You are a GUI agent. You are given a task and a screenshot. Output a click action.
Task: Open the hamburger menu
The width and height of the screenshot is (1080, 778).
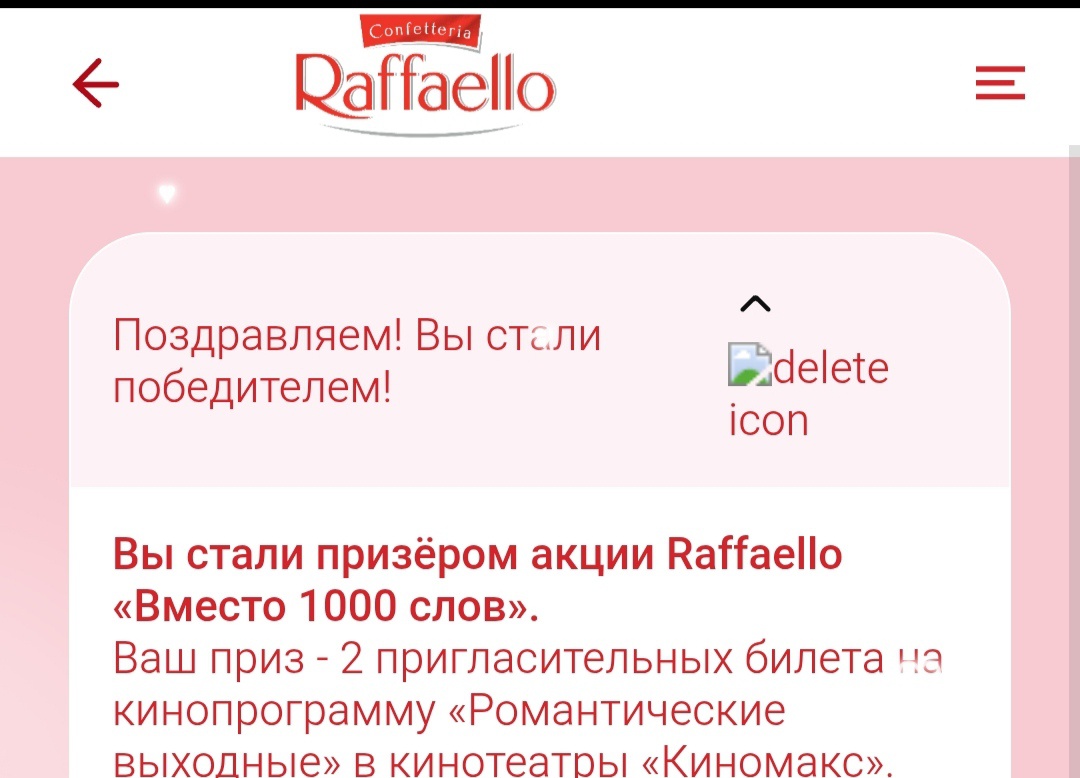pyautogui.click(x=1000, y=83)
